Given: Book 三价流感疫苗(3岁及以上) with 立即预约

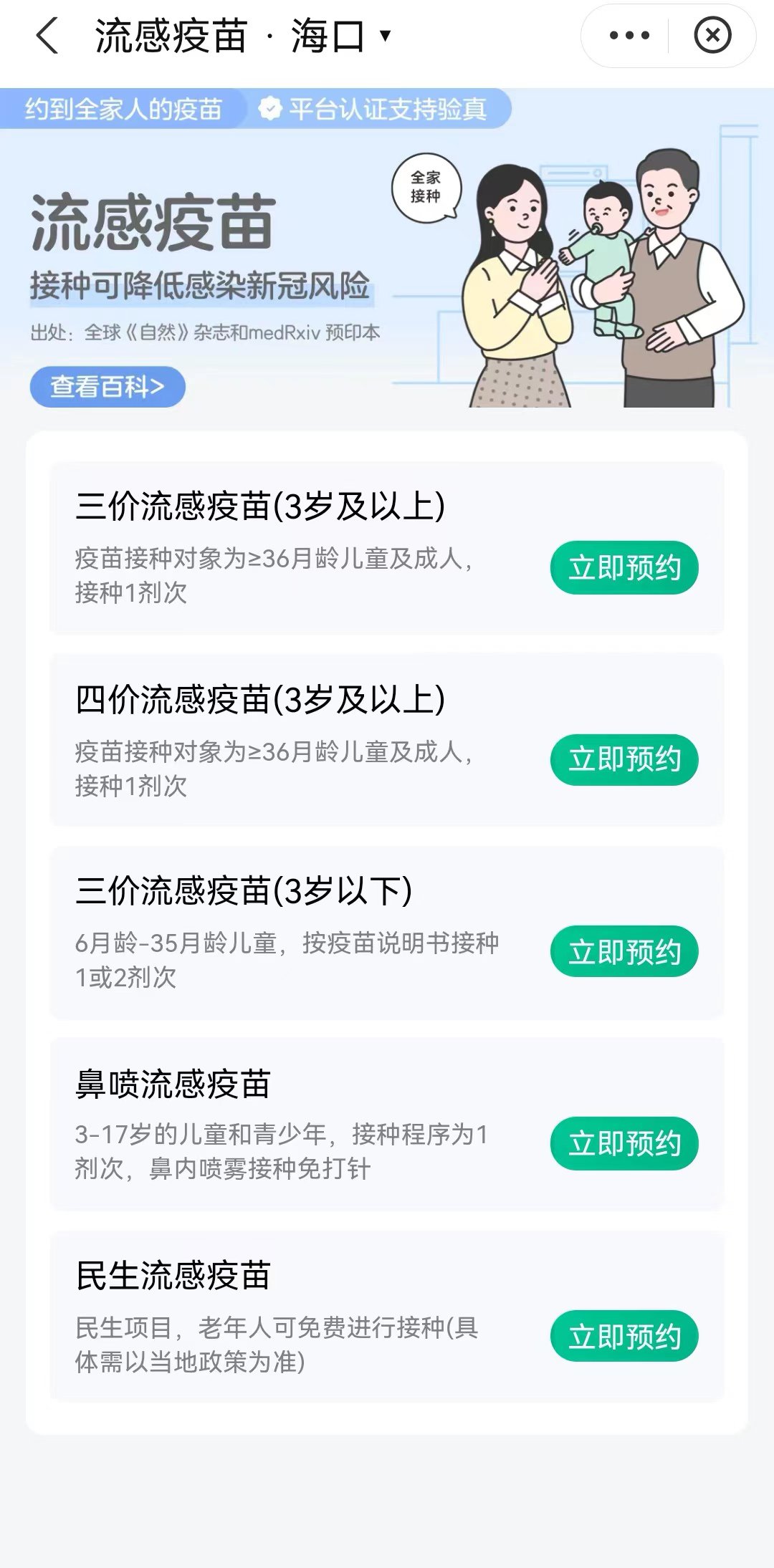Looking at the screenshot, I should pyautogui.click(x=623, y=568).
